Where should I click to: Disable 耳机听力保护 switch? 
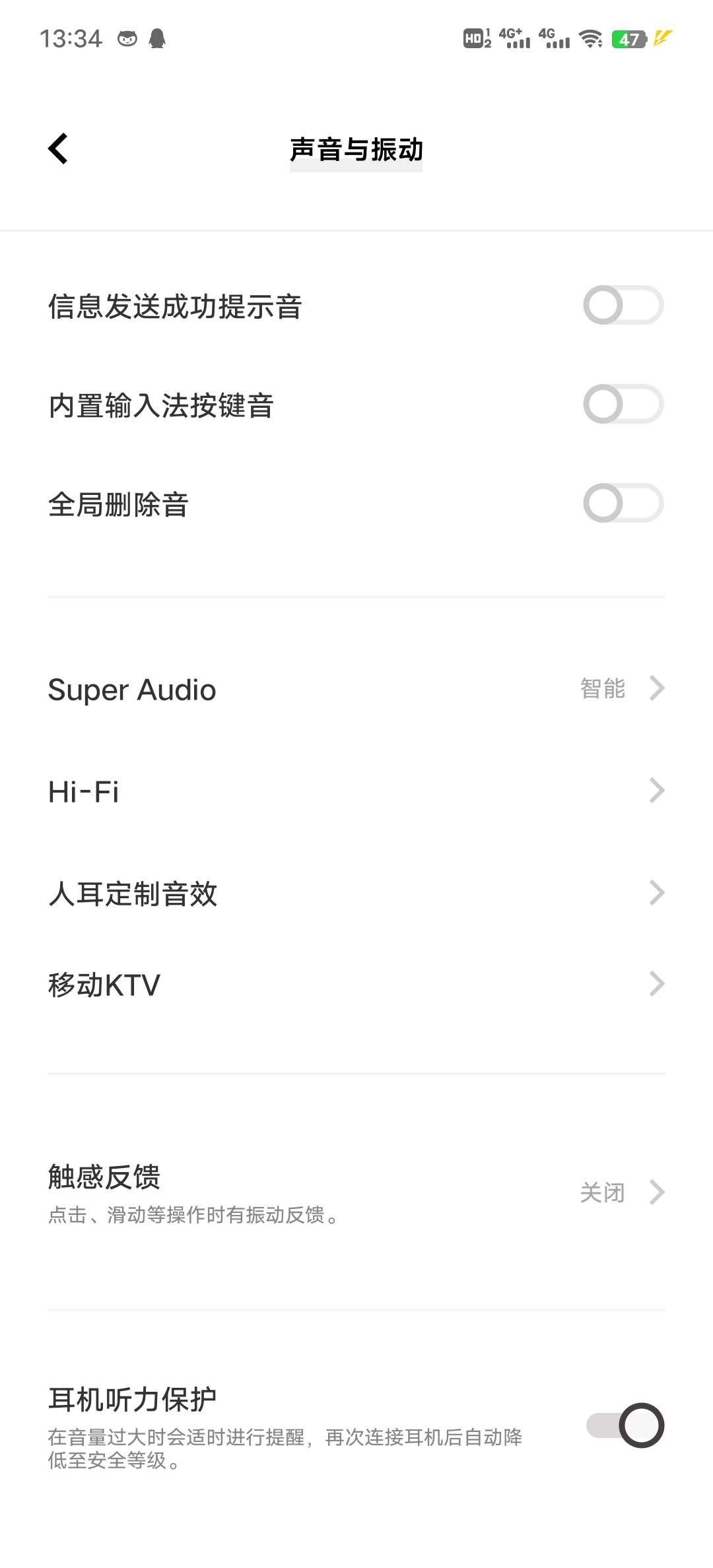coord(625,1425)
